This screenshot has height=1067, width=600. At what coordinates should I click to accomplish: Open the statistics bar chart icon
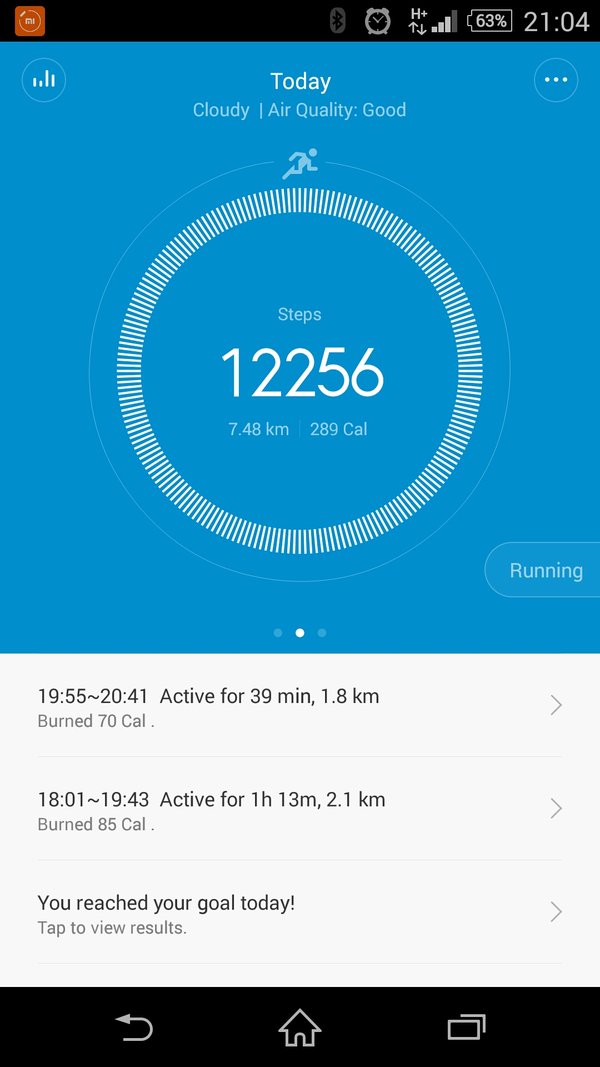[44, 80]
